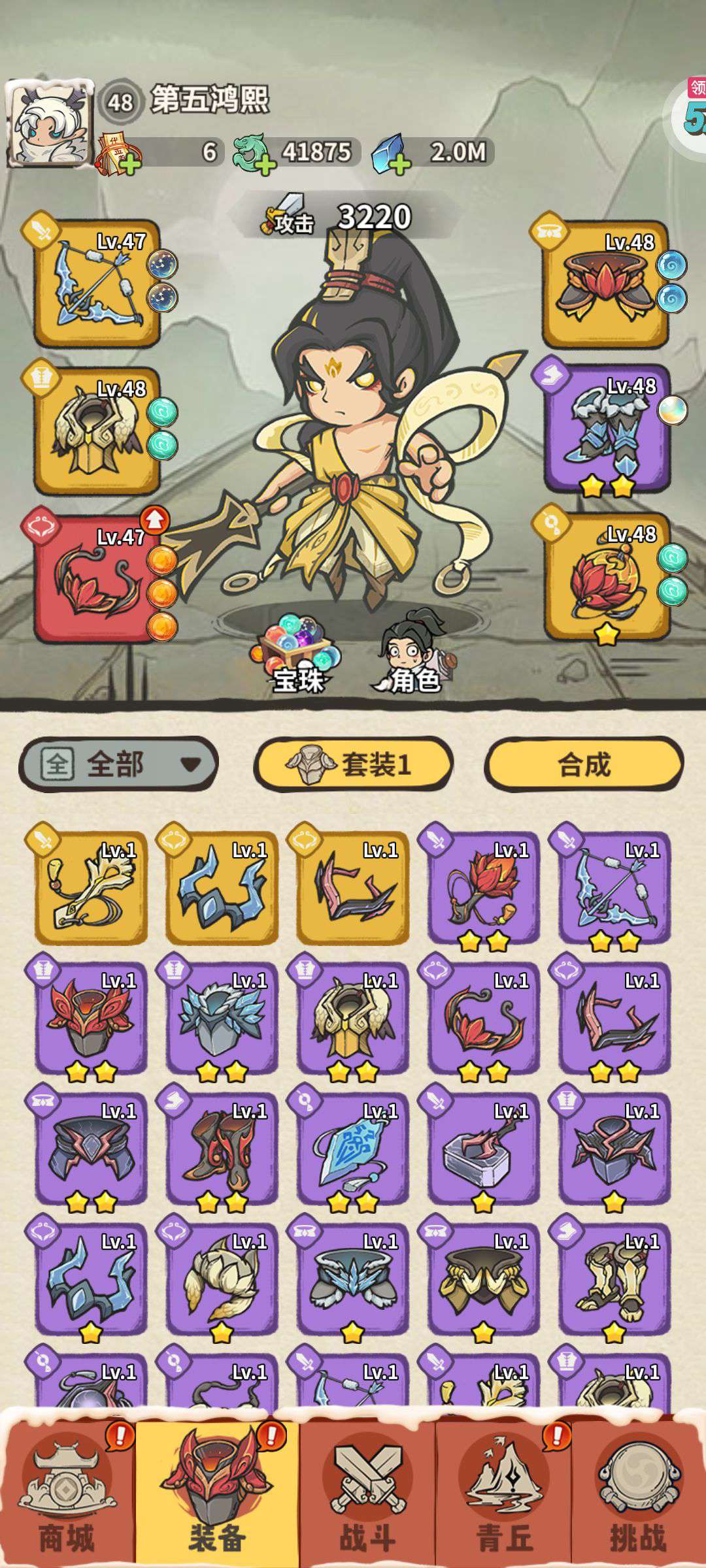This screenshot has height=1568, width=706.
Task: Add more green dragon coin currency
Action: coord(264,165)
